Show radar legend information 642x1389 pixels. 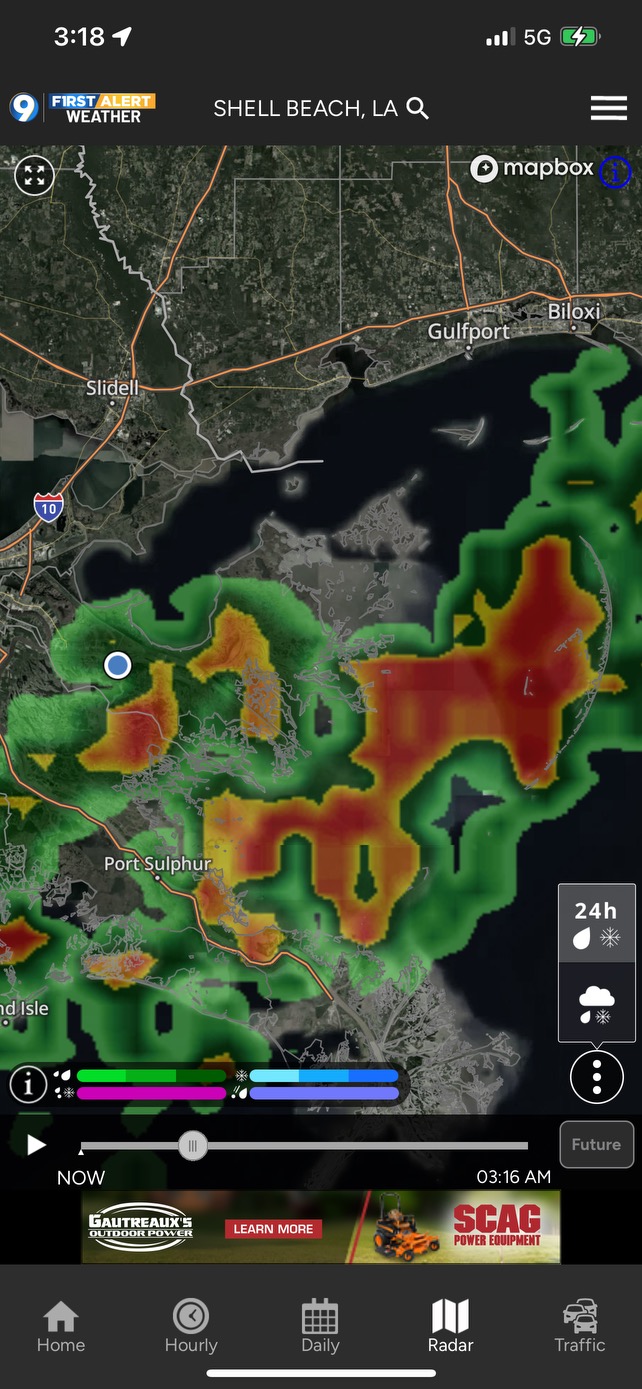[x=28, y=1084]
